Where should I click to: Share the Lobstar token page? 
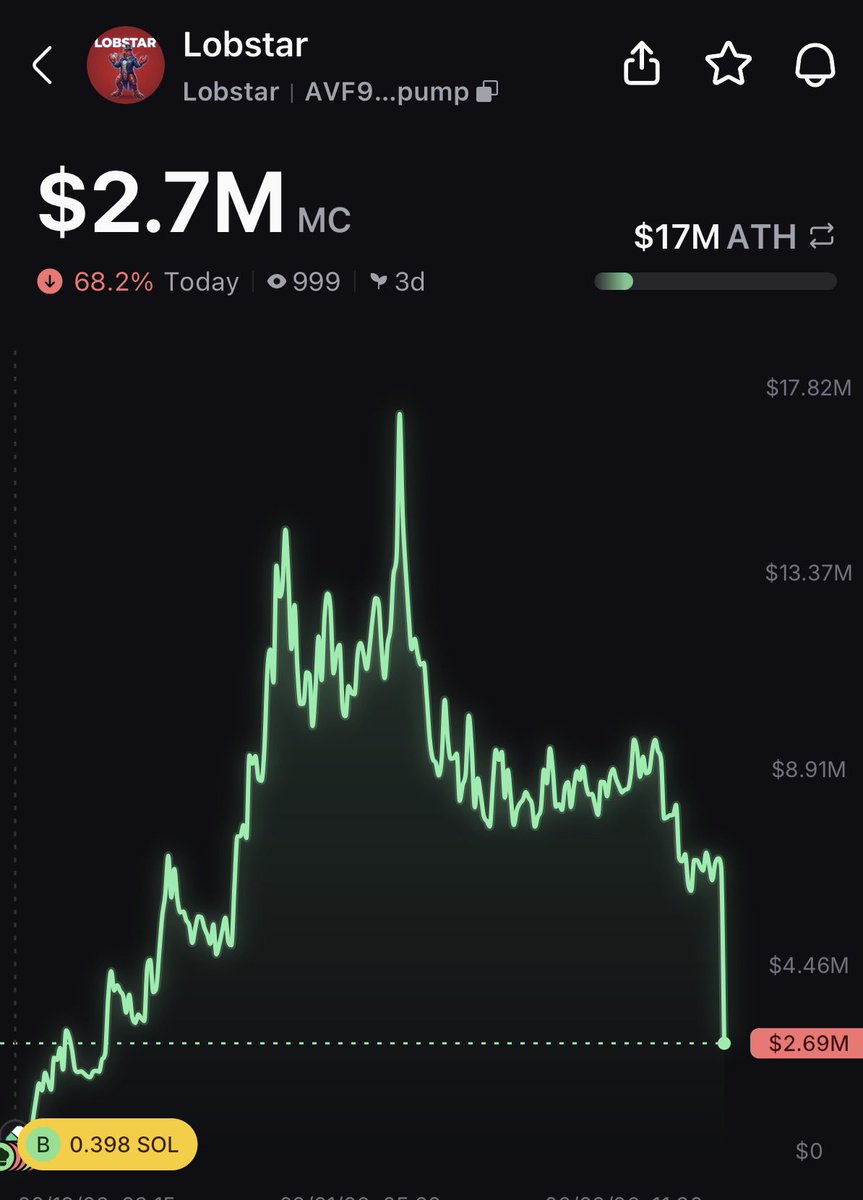642,65
